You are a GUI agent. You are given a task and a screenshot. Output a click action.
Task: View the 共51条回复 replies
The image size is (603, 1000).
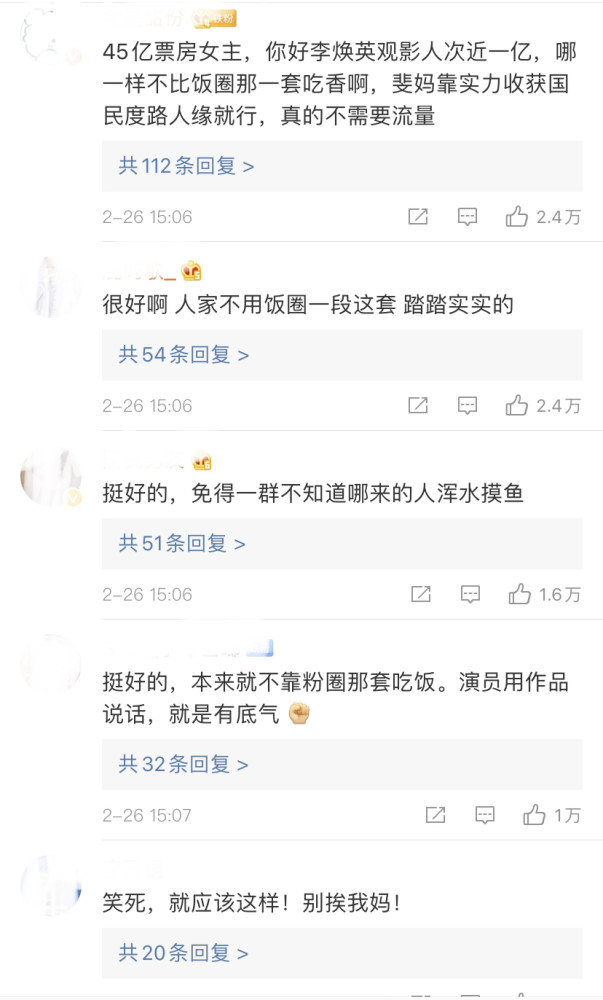click(181, 544)
